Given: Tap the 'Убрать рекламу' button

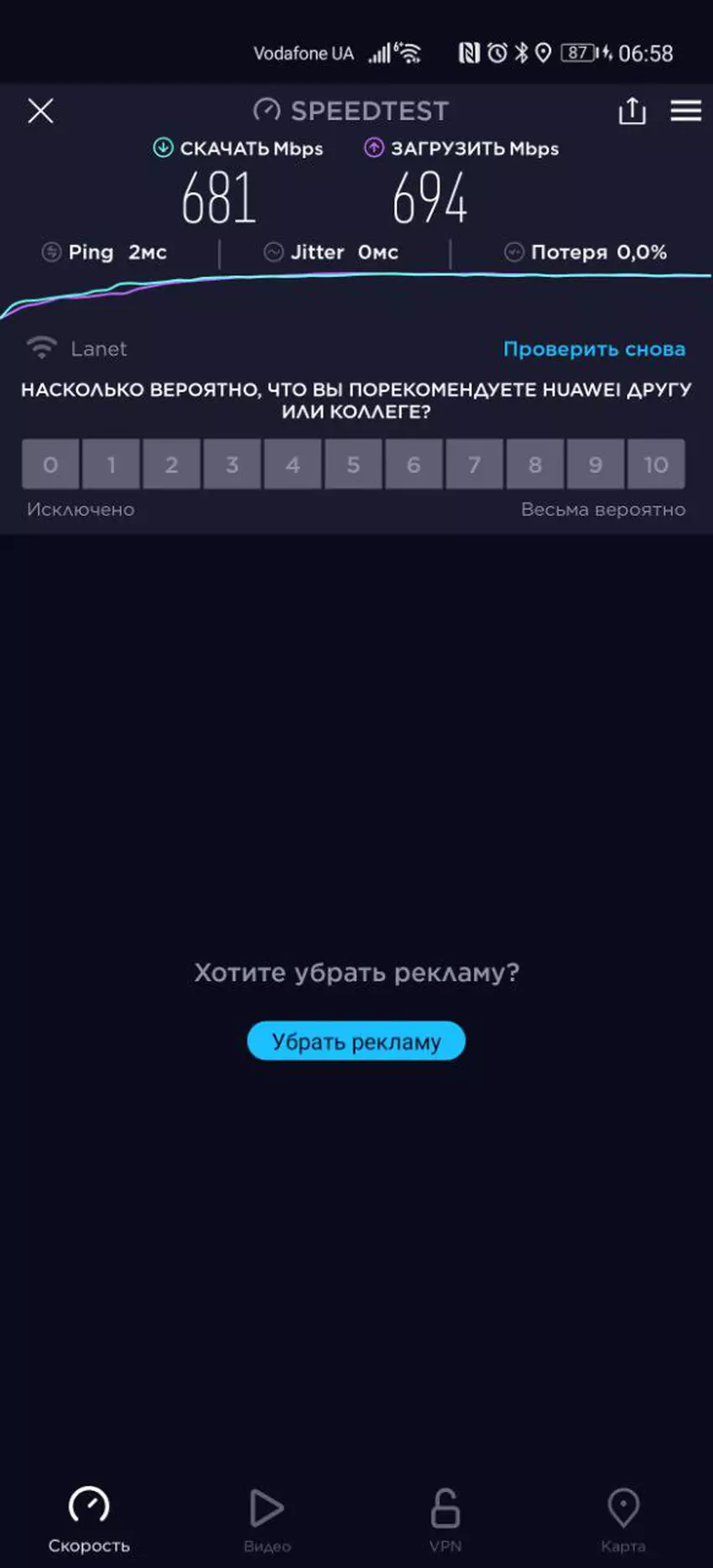Looking at the screenshot, I should [x=356, y=1041].
